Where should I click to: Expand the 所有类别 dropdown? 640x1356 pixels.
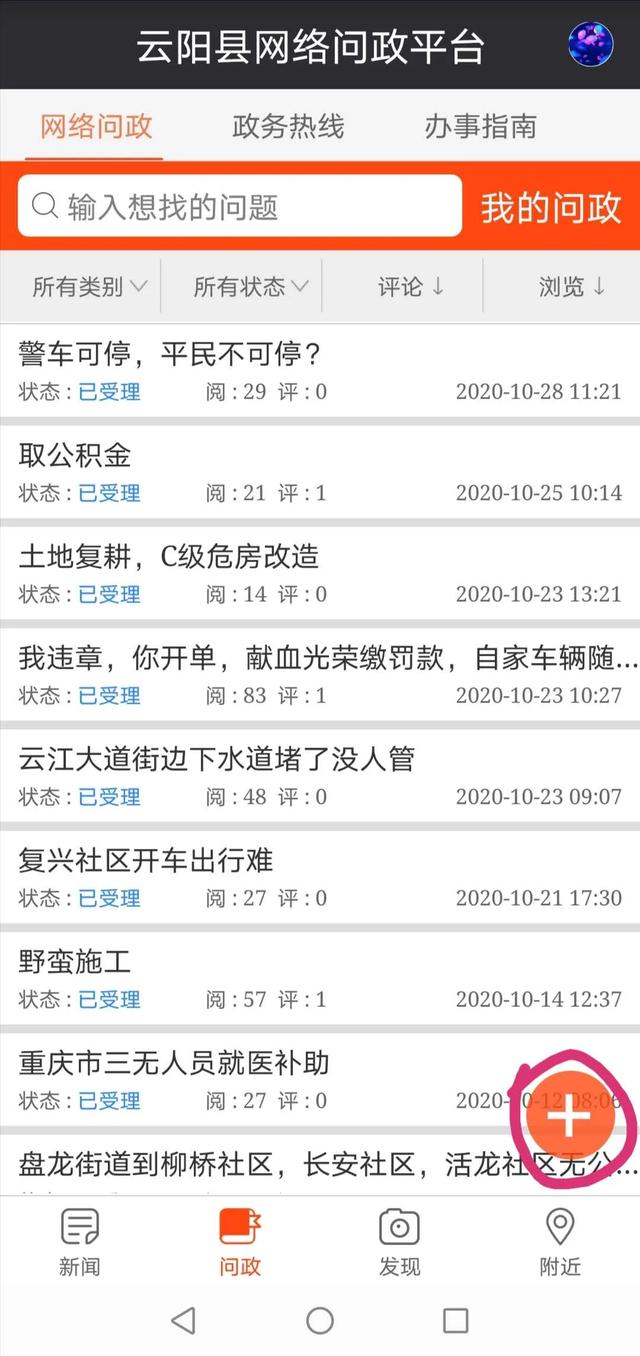tap(89, 287)
